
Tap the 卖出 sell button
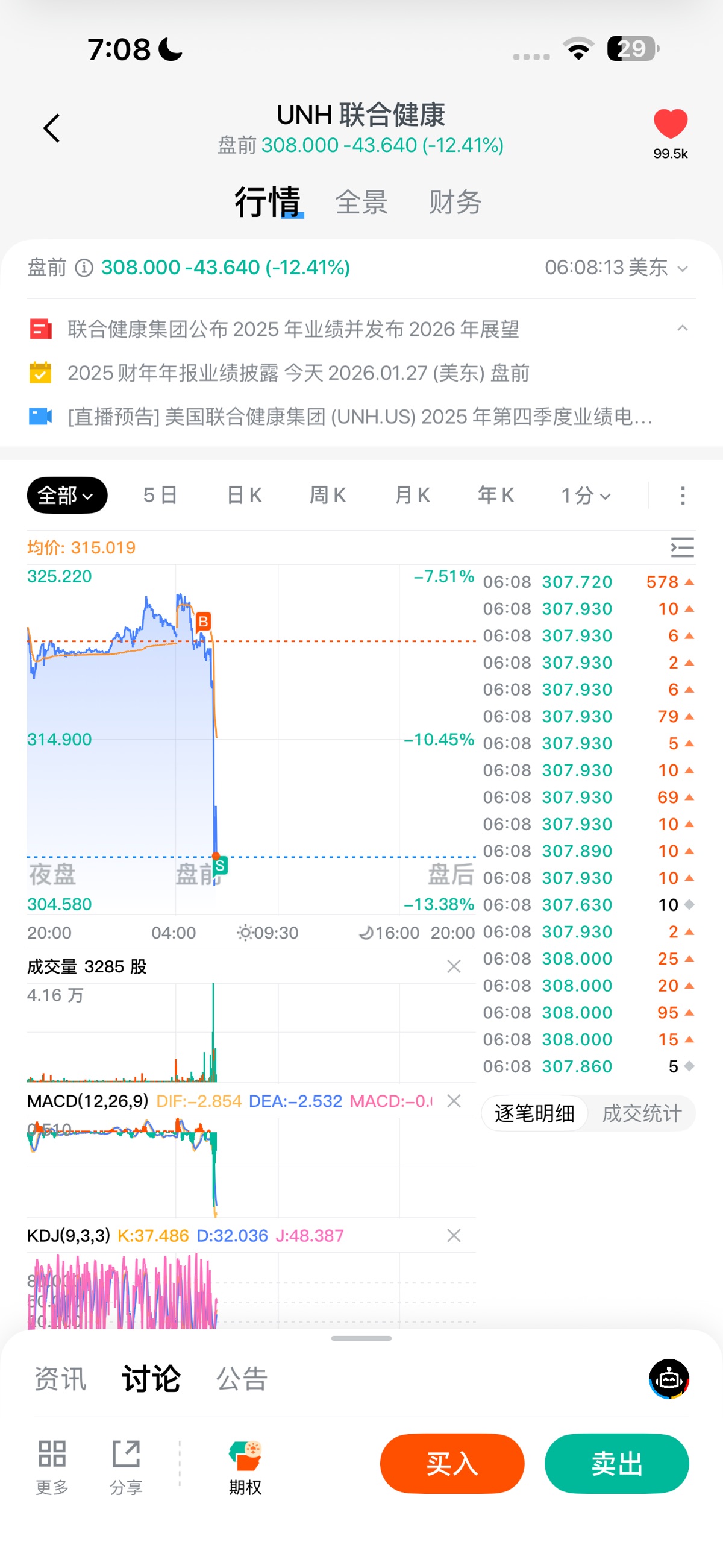pos(616,1464)
